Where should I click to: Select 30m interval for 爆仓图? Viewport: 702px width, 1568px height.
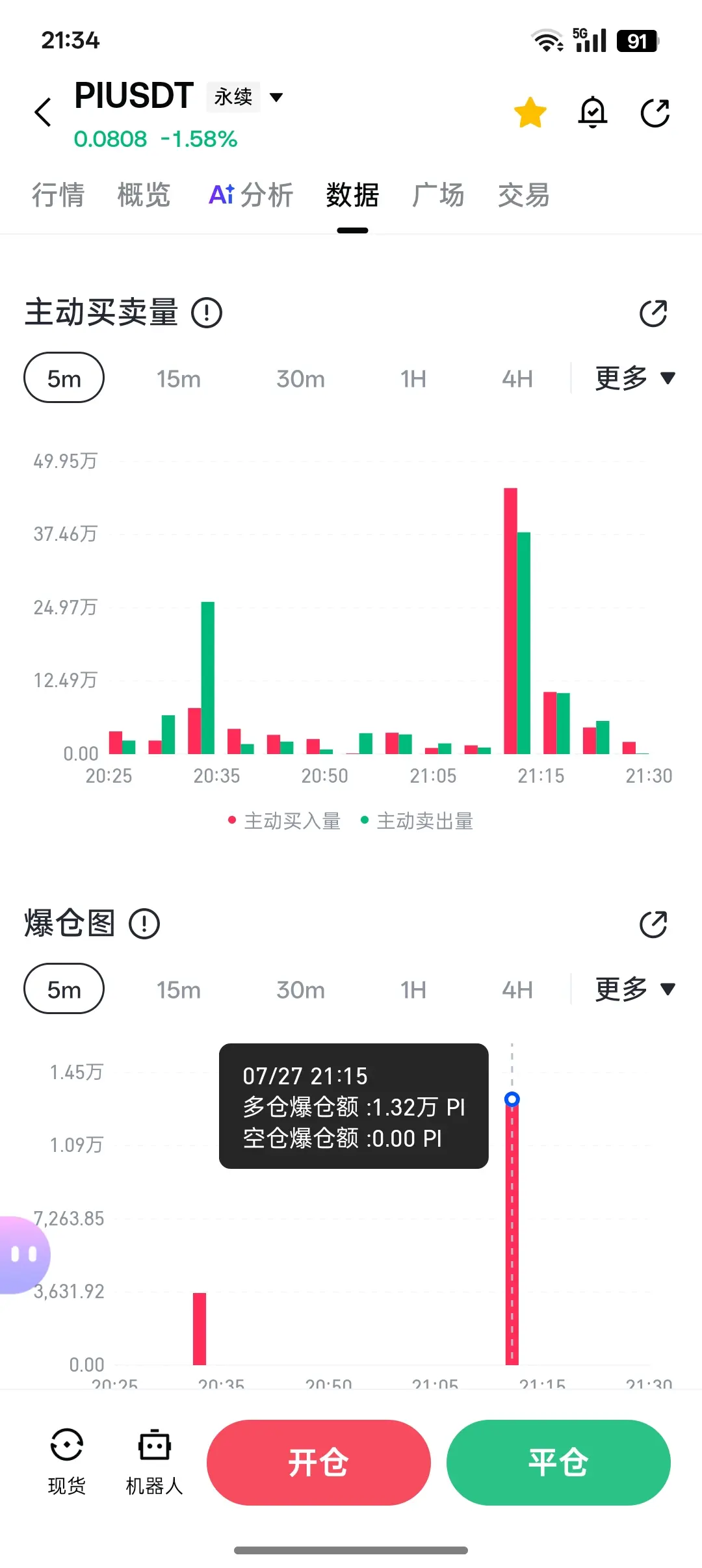coord(300,989)
